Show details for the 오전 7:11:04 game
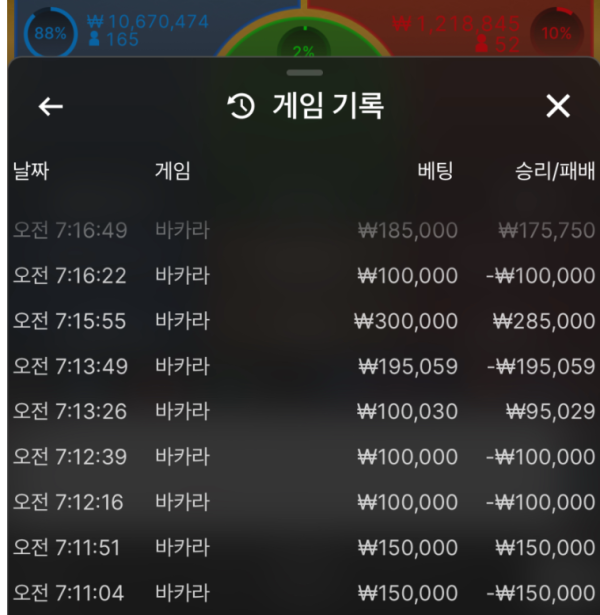Viewport: 600px width, 615px height. pos(300,593)
